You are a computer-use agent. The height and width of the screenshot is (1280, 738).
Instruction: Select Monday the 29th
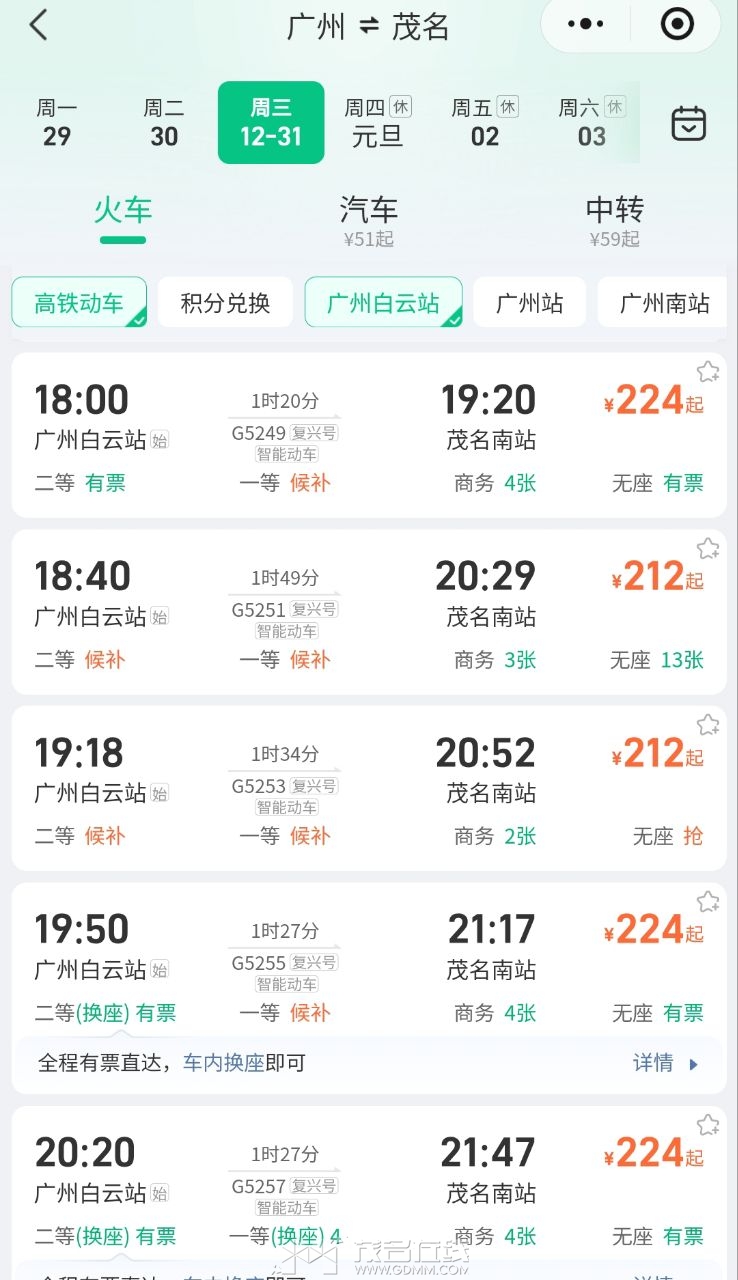point(57,122)
